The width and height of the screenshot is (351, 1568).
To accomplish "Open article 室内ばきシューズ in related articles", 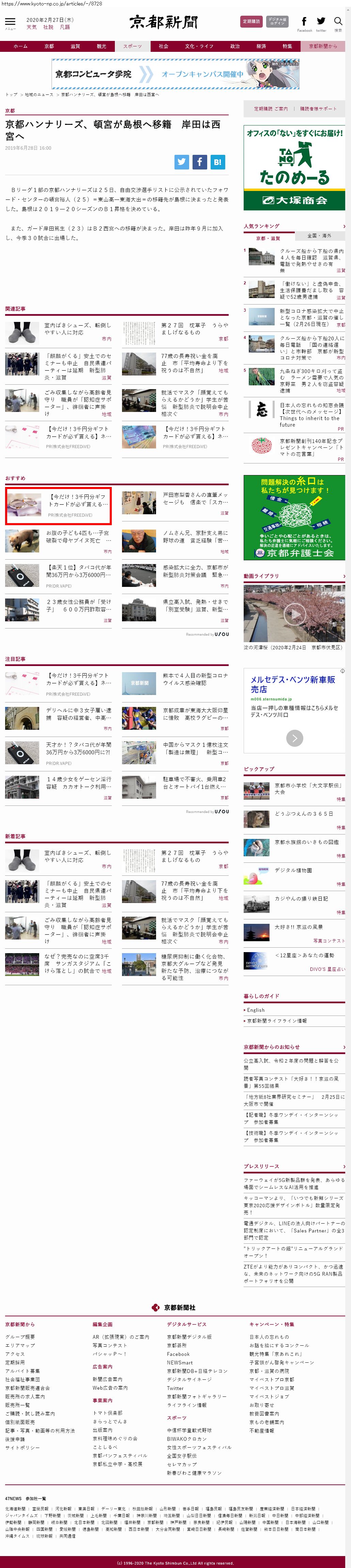I will [x=77, y=329].
